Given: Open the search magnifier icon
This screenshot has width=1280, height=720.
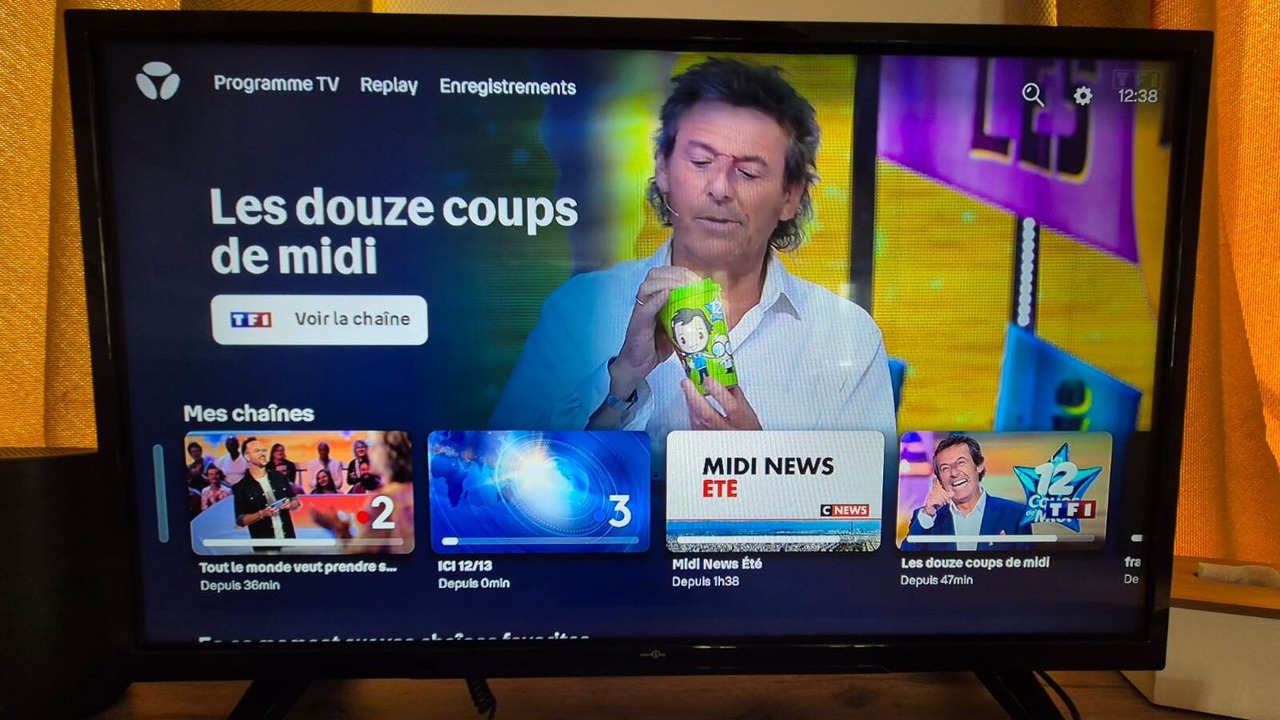Looking at the screenshot, I should (x=1032, y=95).
